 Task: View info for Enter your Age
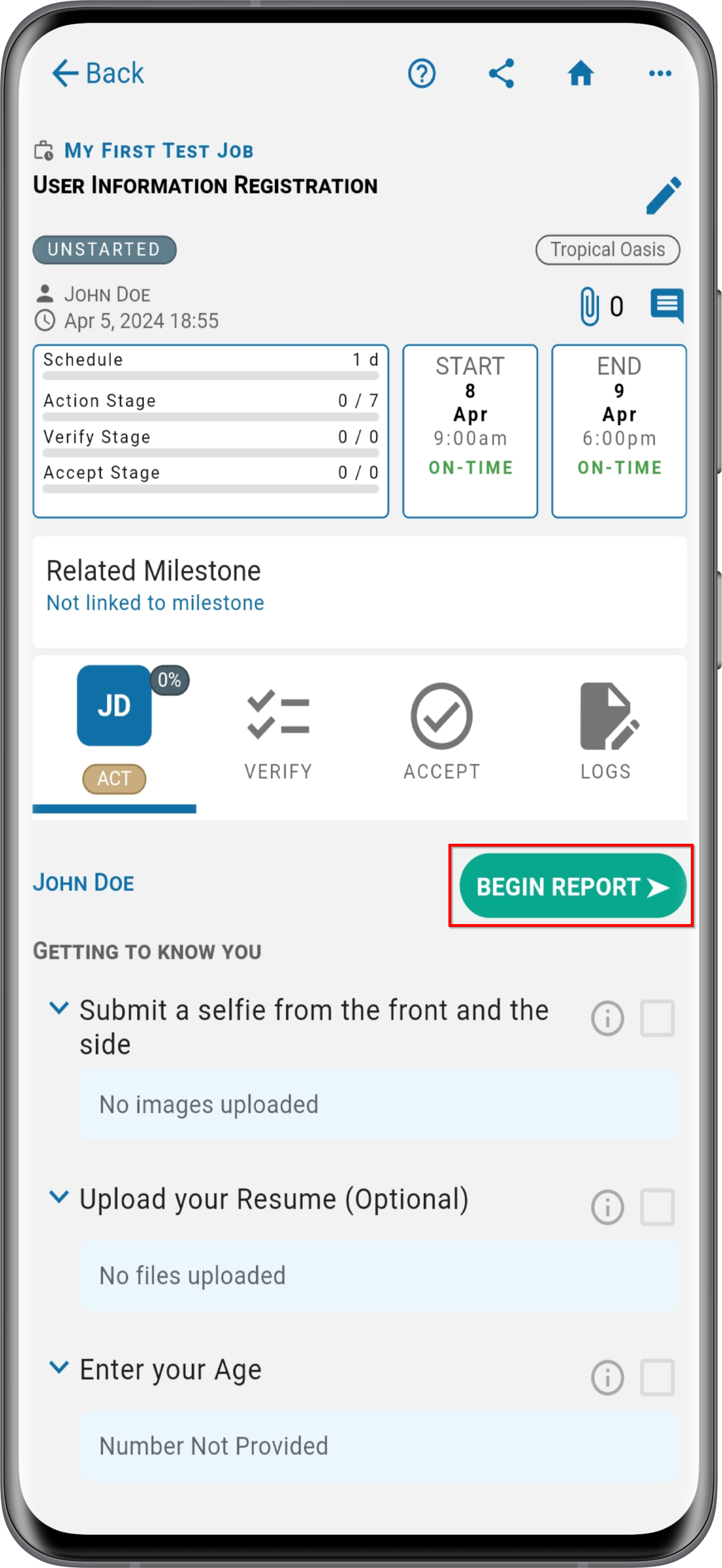pyautogui.click(x=607, y=1378)
